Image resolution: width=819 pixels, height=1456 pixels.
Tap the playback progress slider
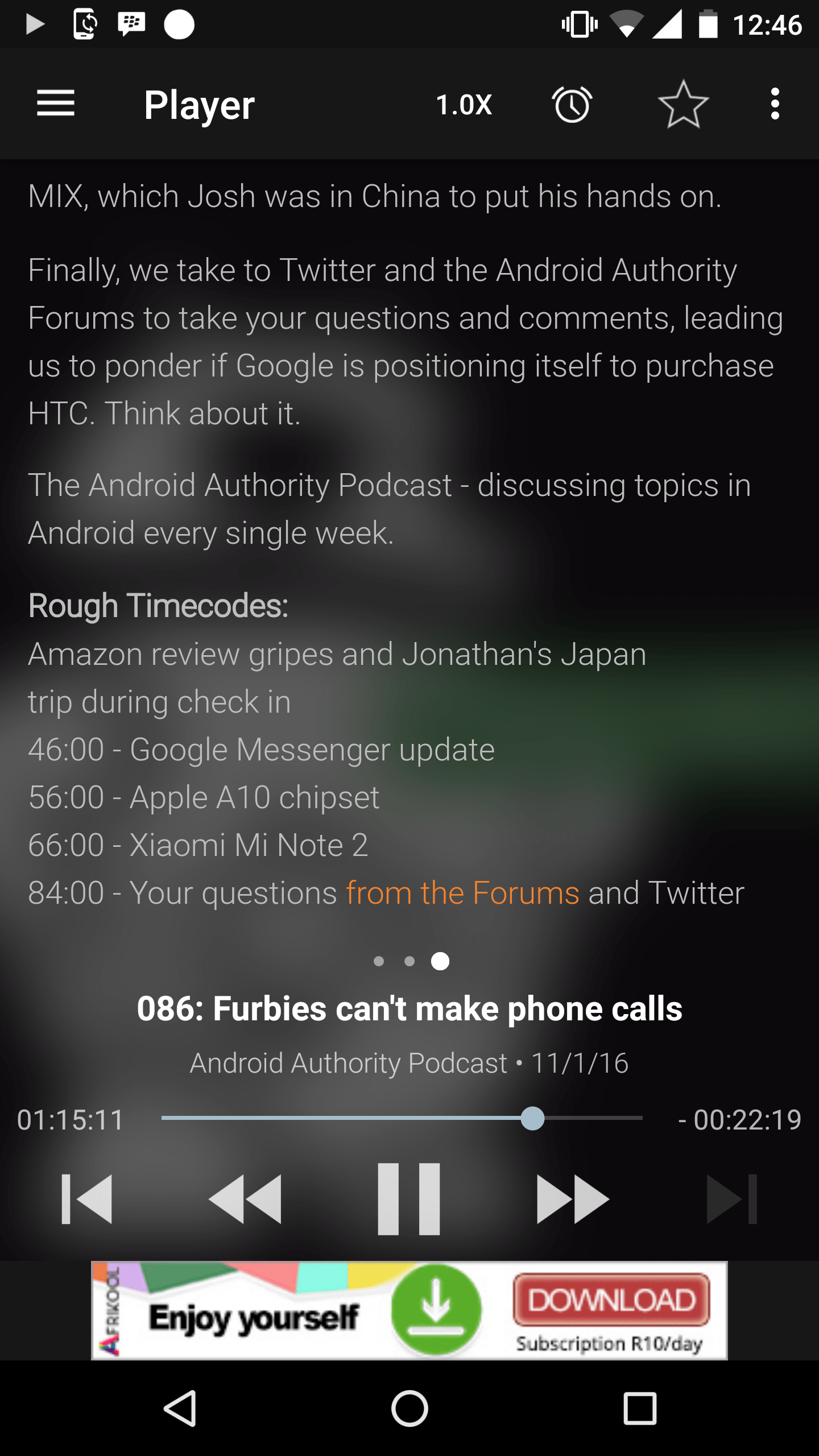coord(402,1118)
